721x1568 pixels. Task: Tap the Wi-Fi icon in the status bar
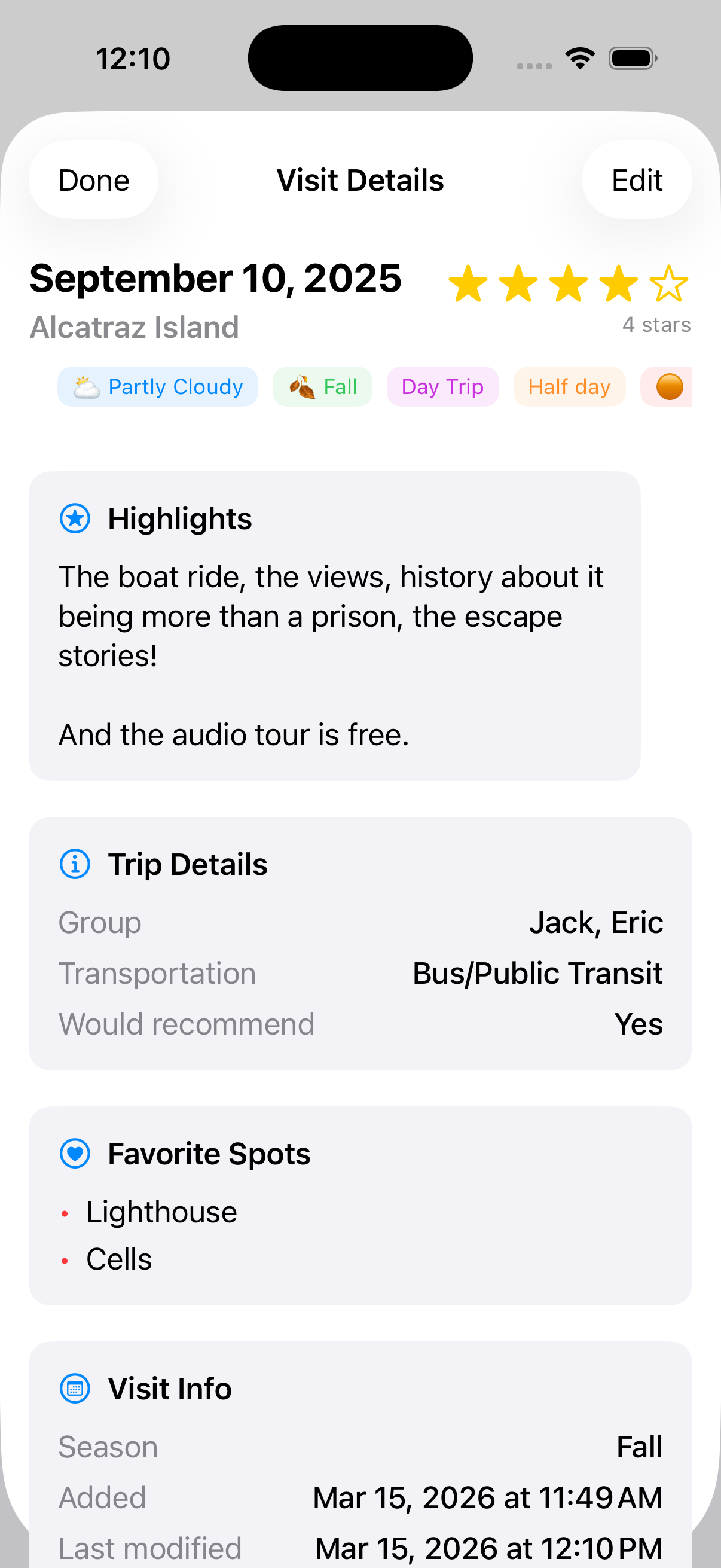[579, 57]
